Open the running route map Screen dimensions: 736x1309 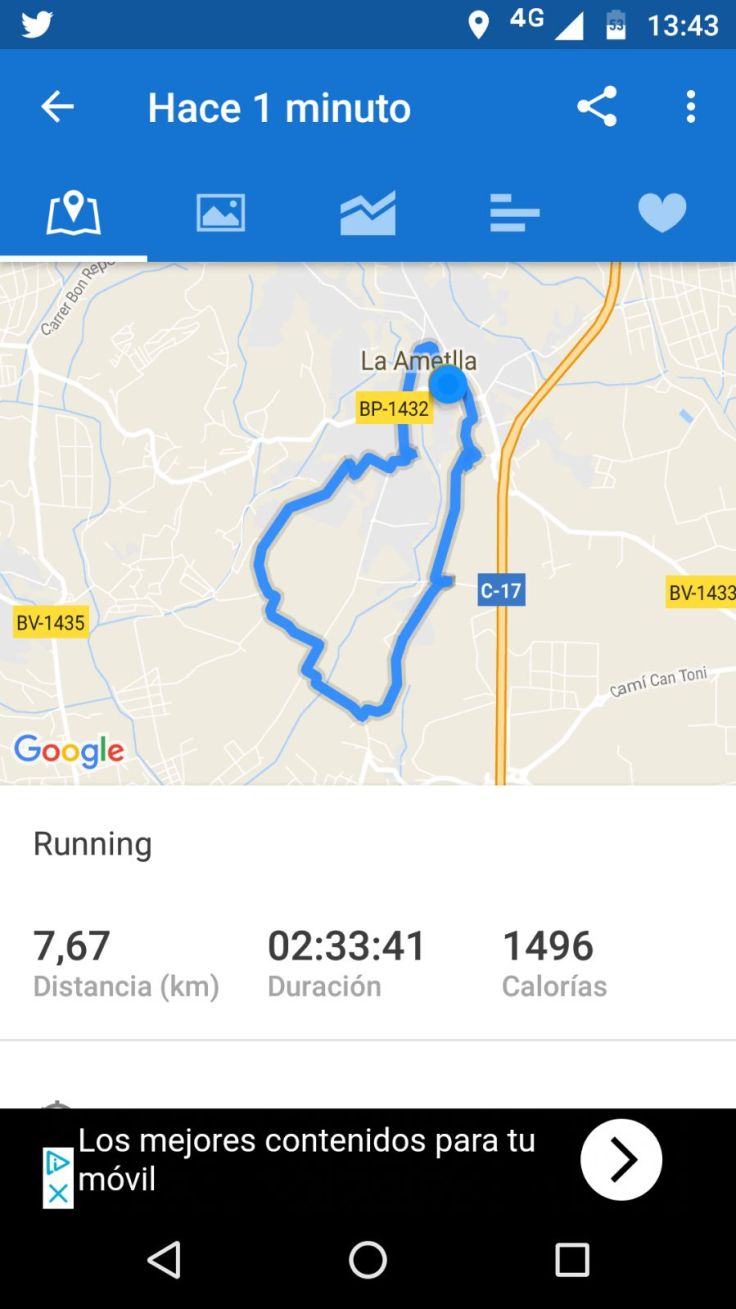(x=367, y=522)
